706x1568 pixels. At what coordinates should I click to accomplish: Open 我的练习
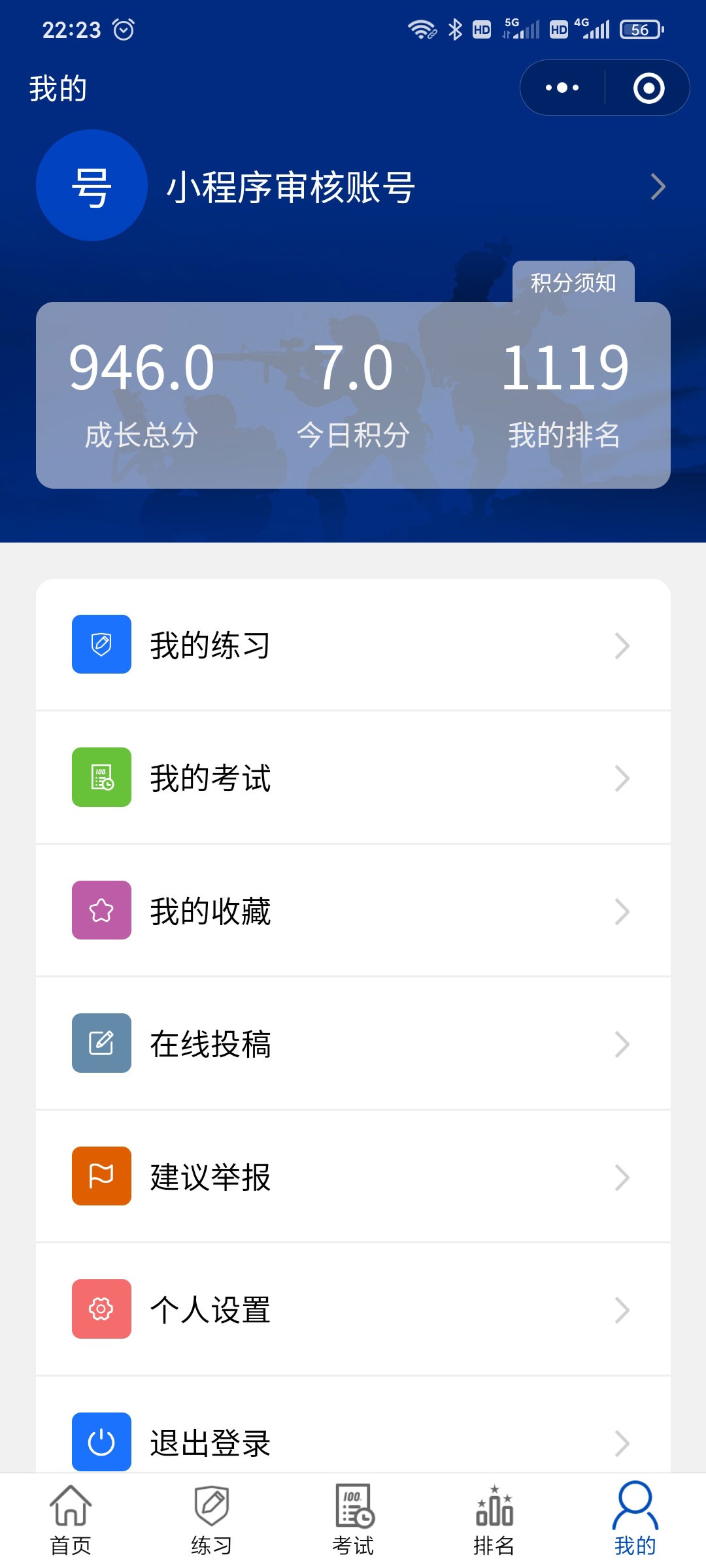point(353,645)
